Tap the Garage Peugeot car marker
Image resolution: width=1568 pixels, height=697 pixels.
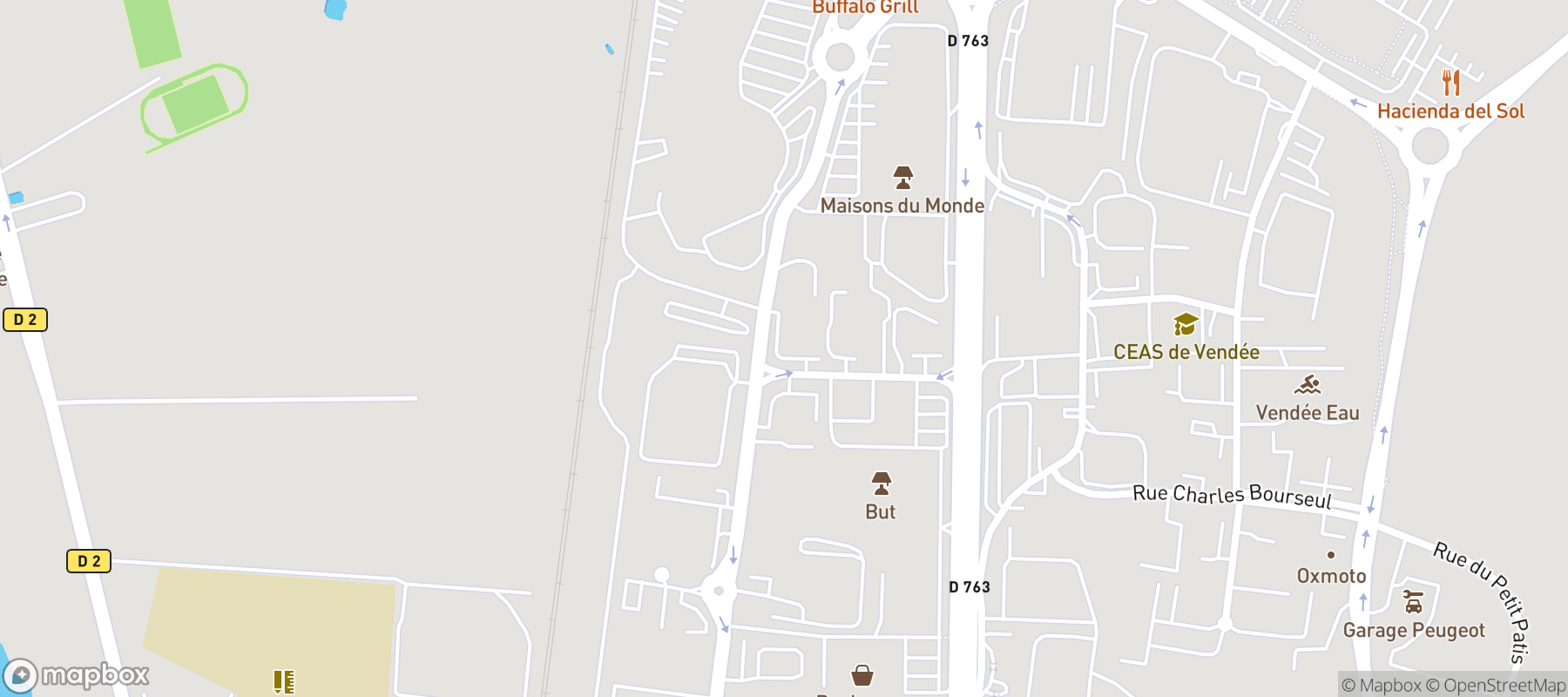click(1413, 602)
